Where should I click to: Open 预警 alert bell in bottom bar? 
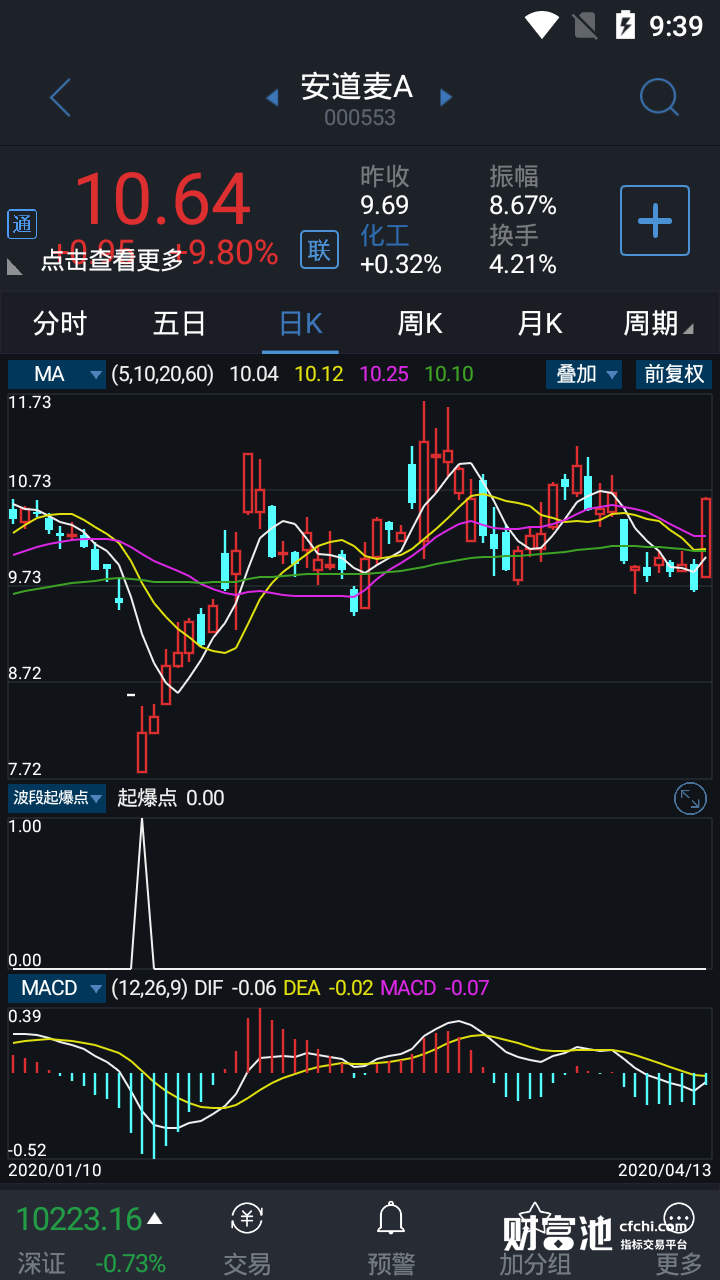click(x=391, y=1238)
